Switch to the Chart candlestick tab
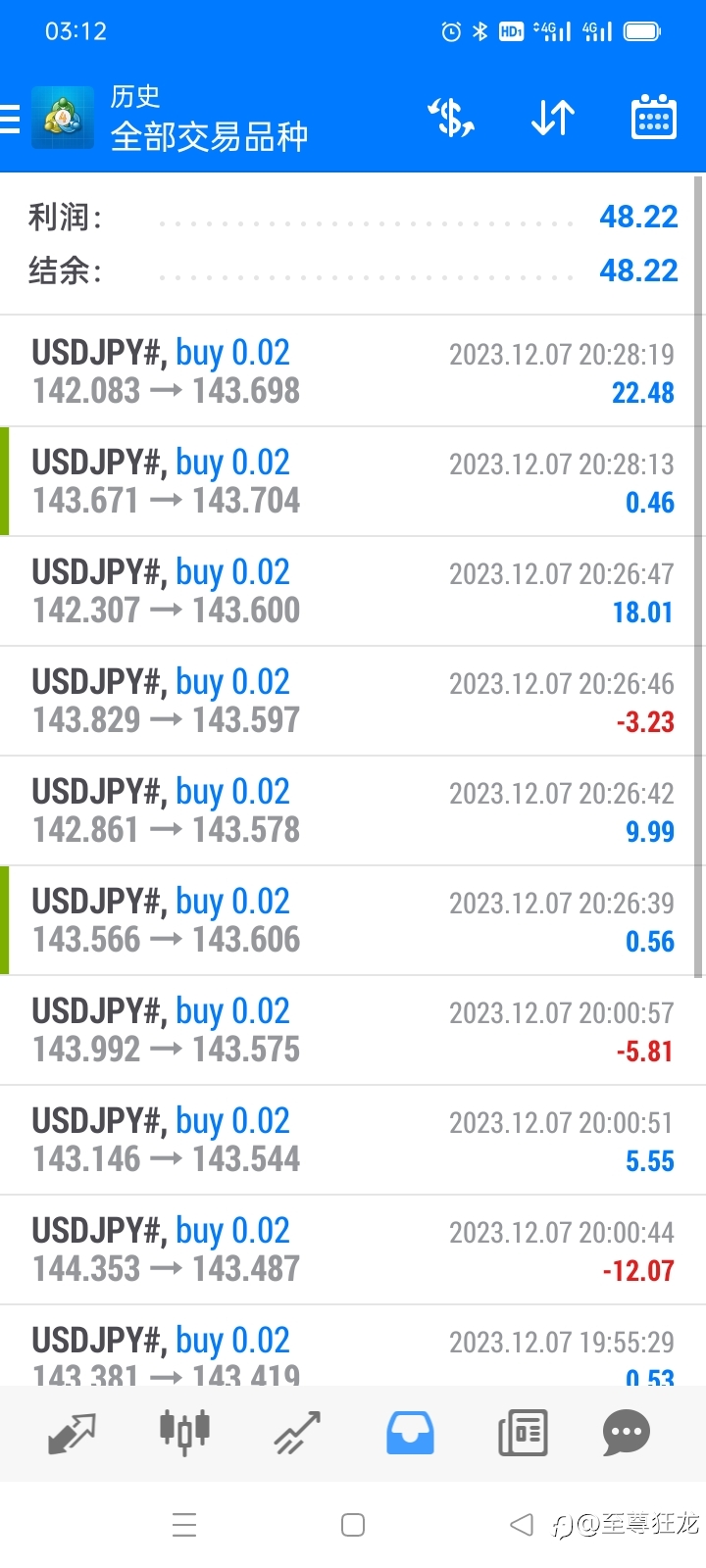This screenshot has width=706, height=1568. click(x=184, y=1433)
